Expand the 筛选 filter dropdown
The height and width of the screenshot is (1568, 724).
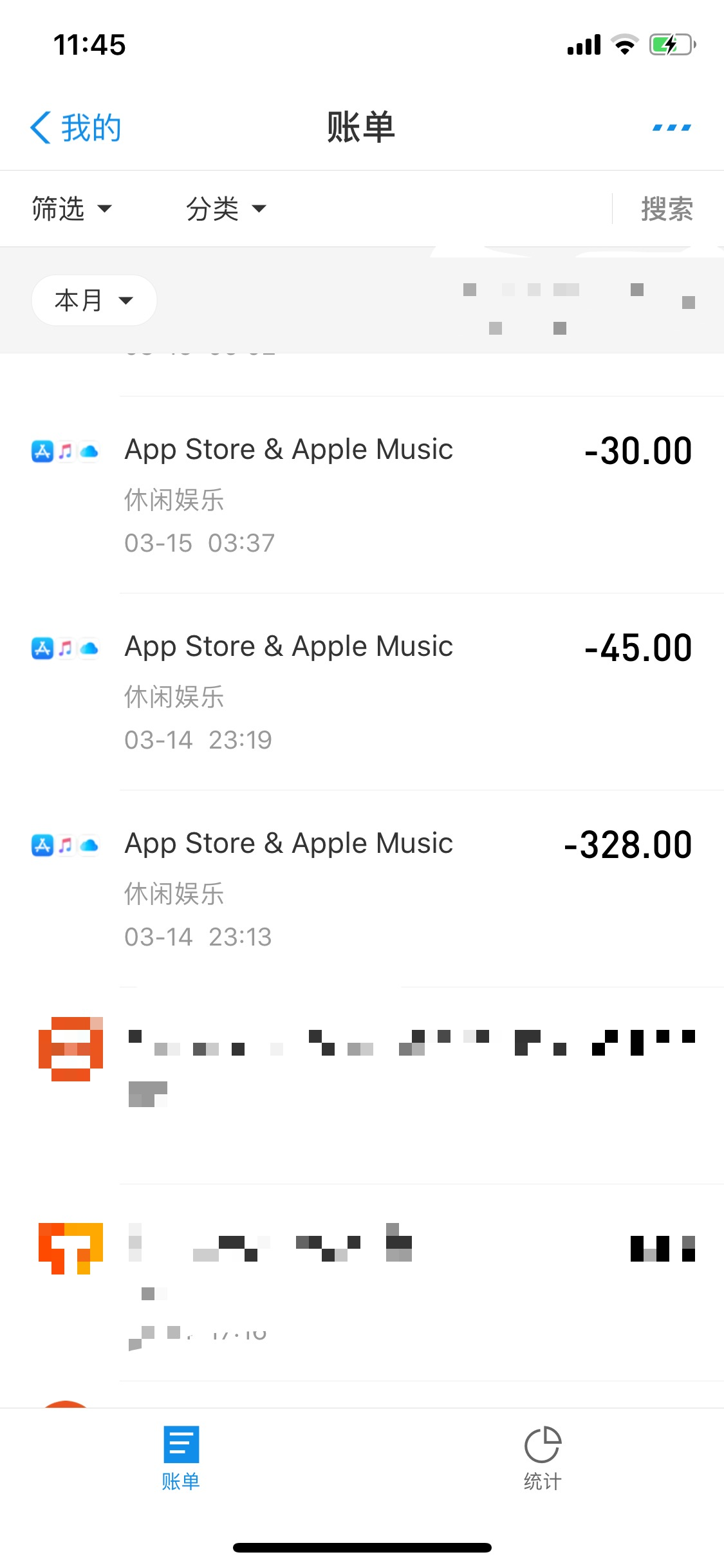(72, 209)
